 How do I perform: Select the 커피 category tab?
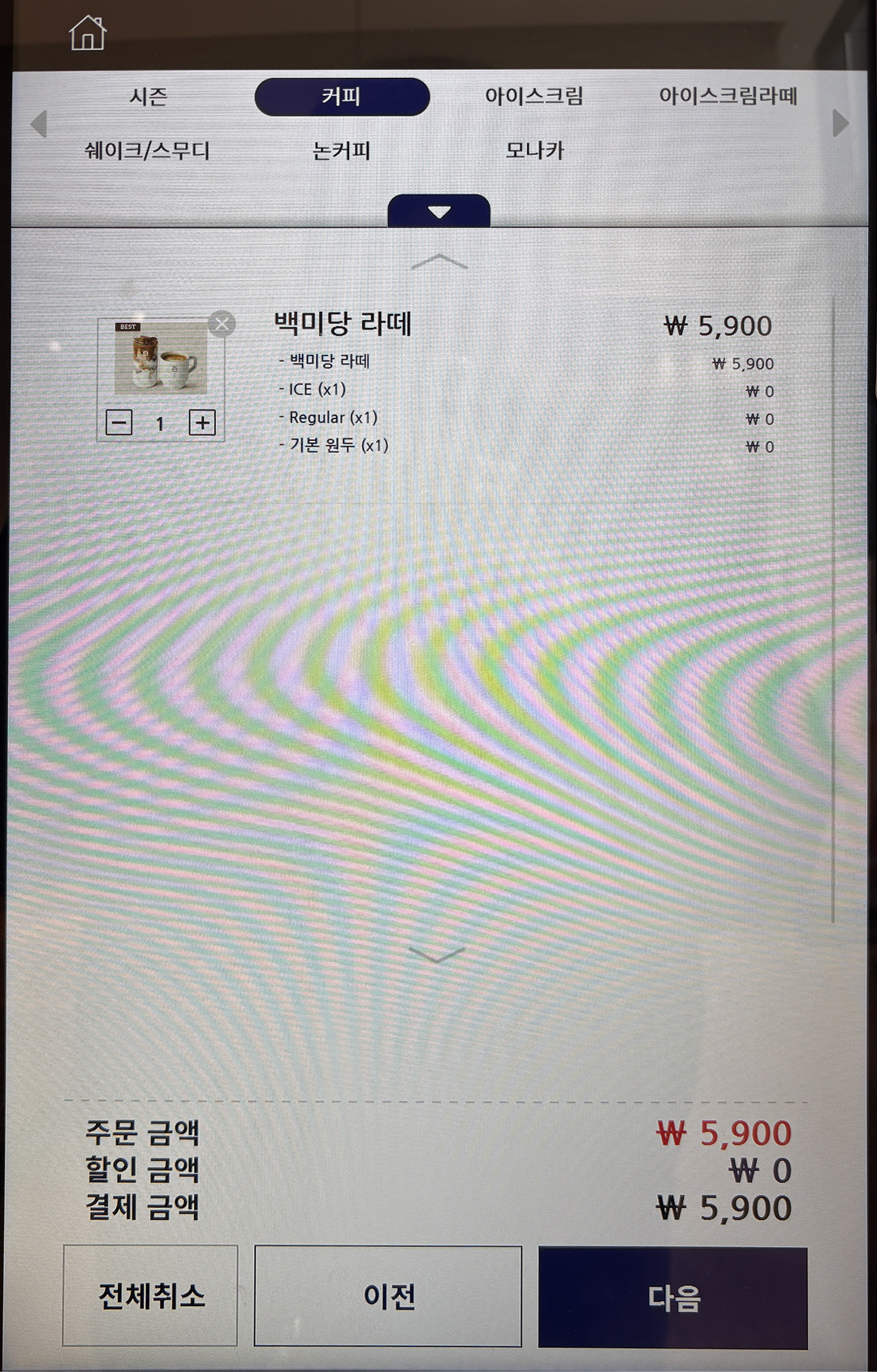pos(342,97)
